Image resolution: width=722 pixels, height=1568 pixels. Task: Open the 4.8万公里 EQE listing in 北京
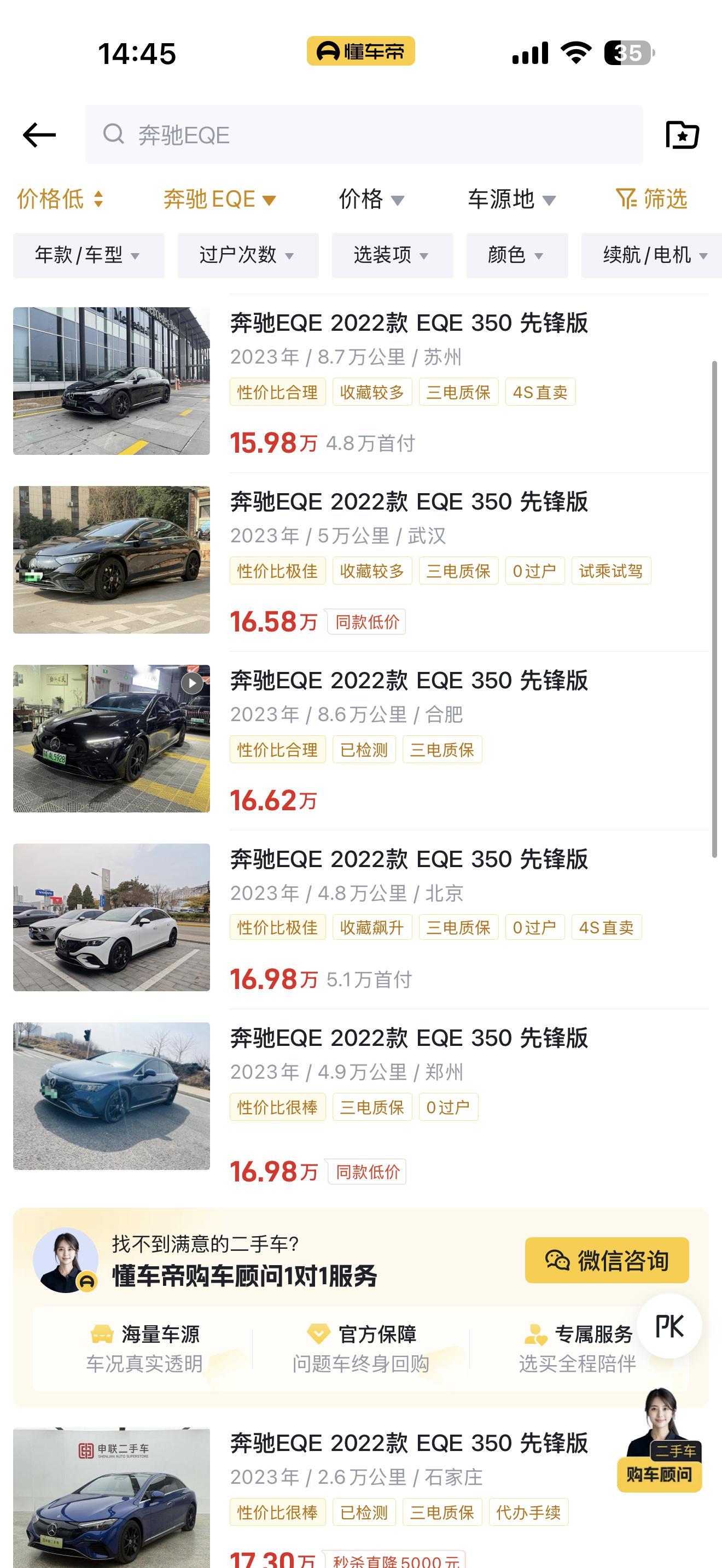click(408, 859)
